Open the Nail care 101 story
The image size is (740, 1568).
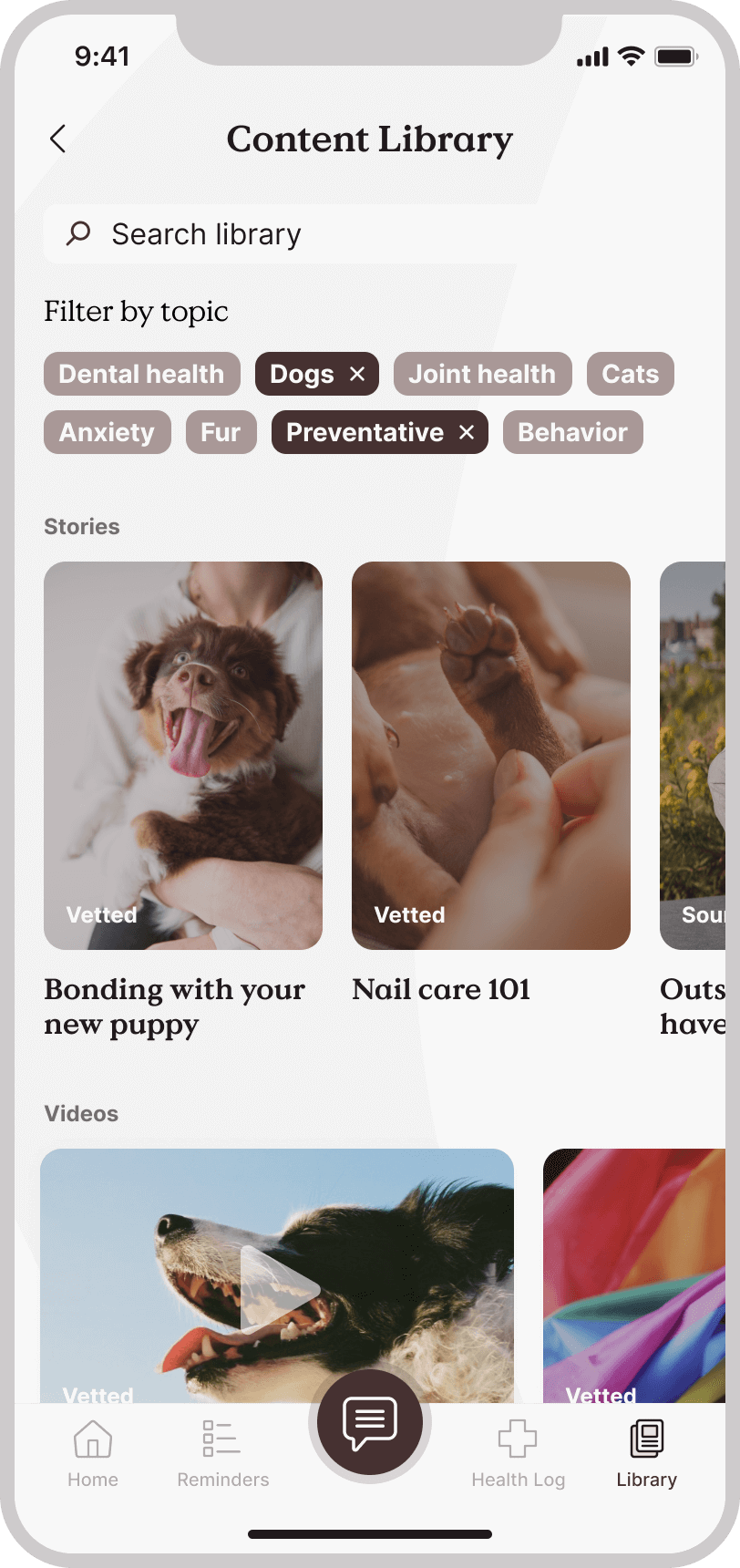point(490,755)
